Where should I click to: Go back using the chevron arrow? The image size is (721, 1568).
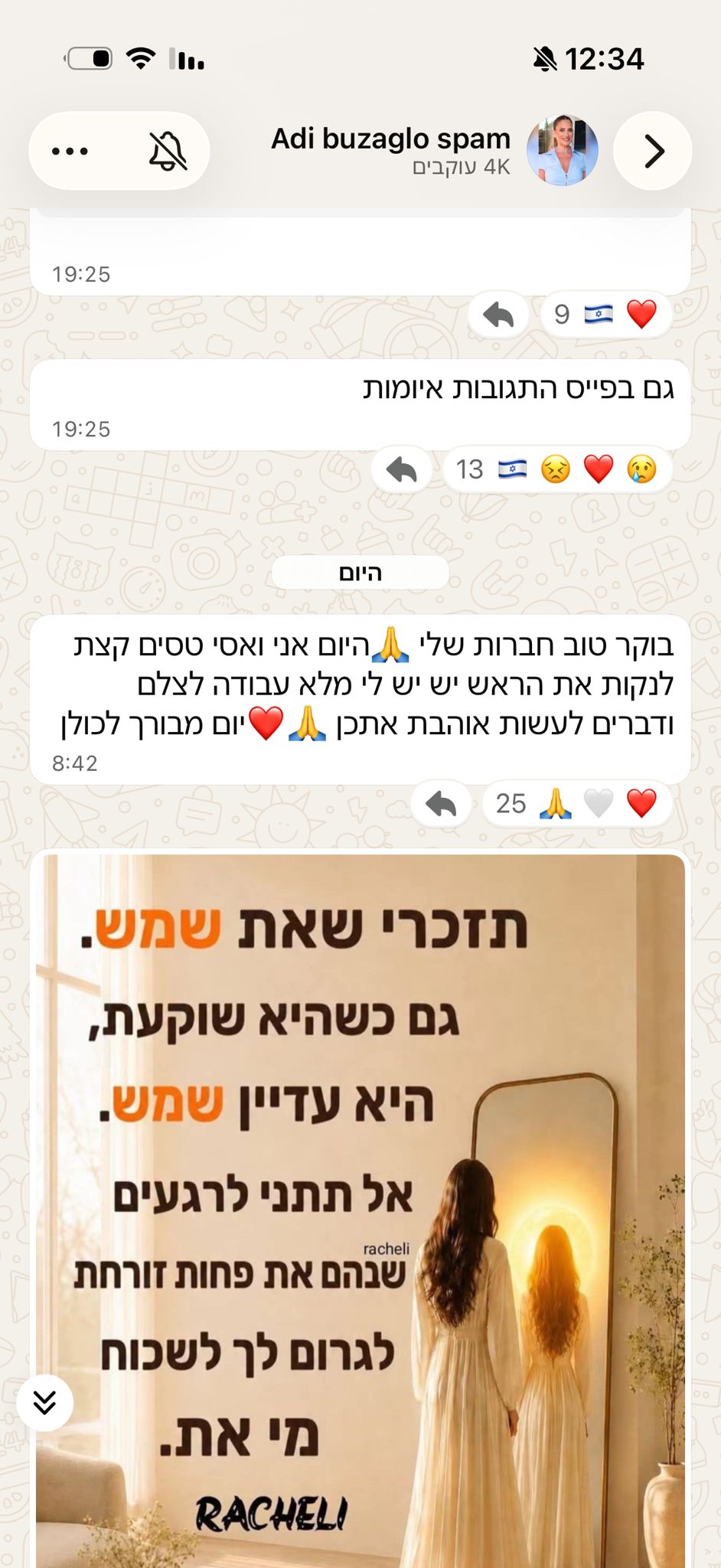[653, 151]
